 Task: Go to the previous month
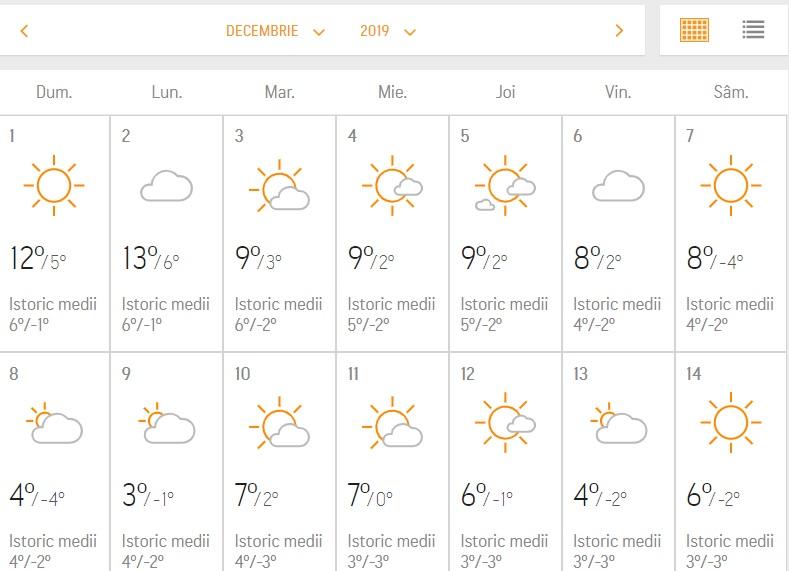coord(24,31)
